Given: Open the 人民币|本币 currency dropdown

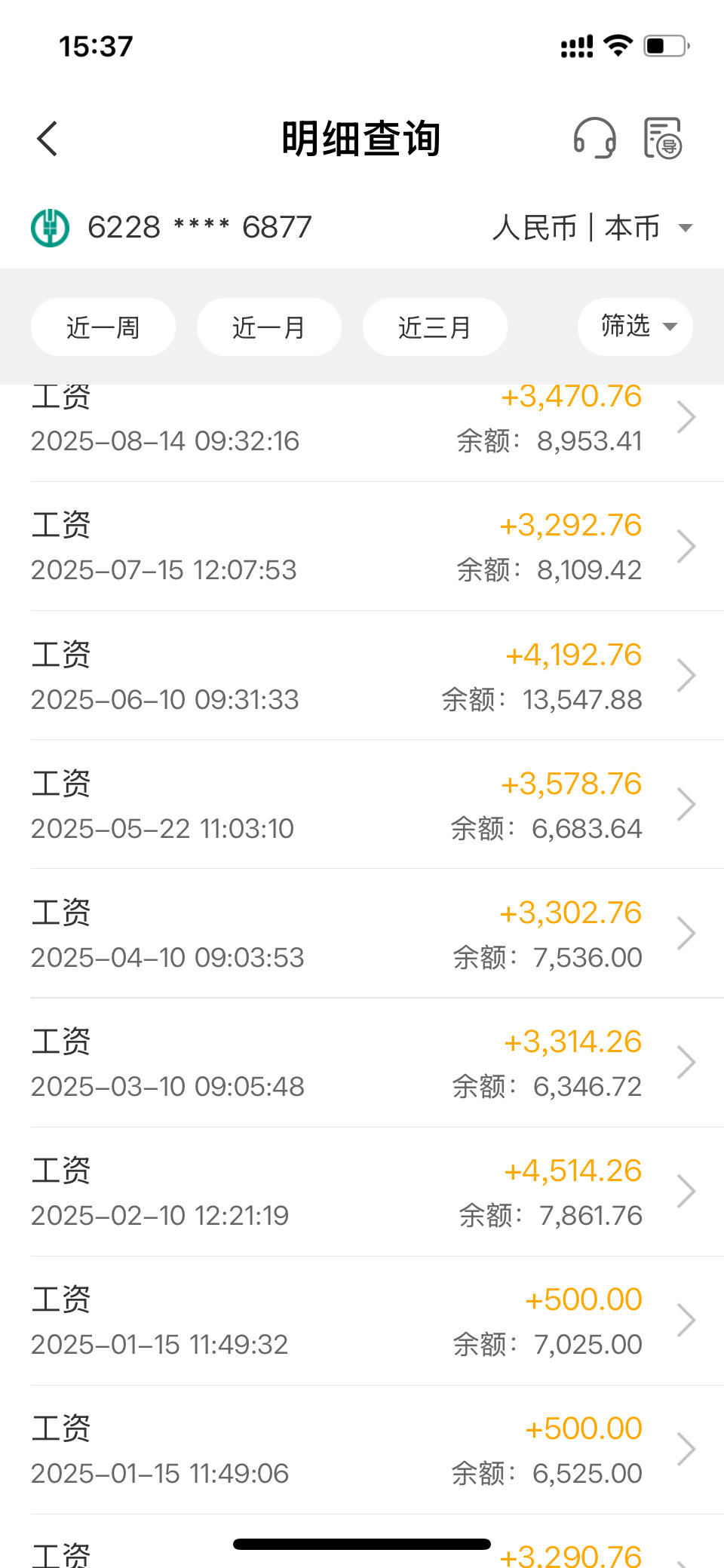Looking at the screenshot, I should 595,226.
